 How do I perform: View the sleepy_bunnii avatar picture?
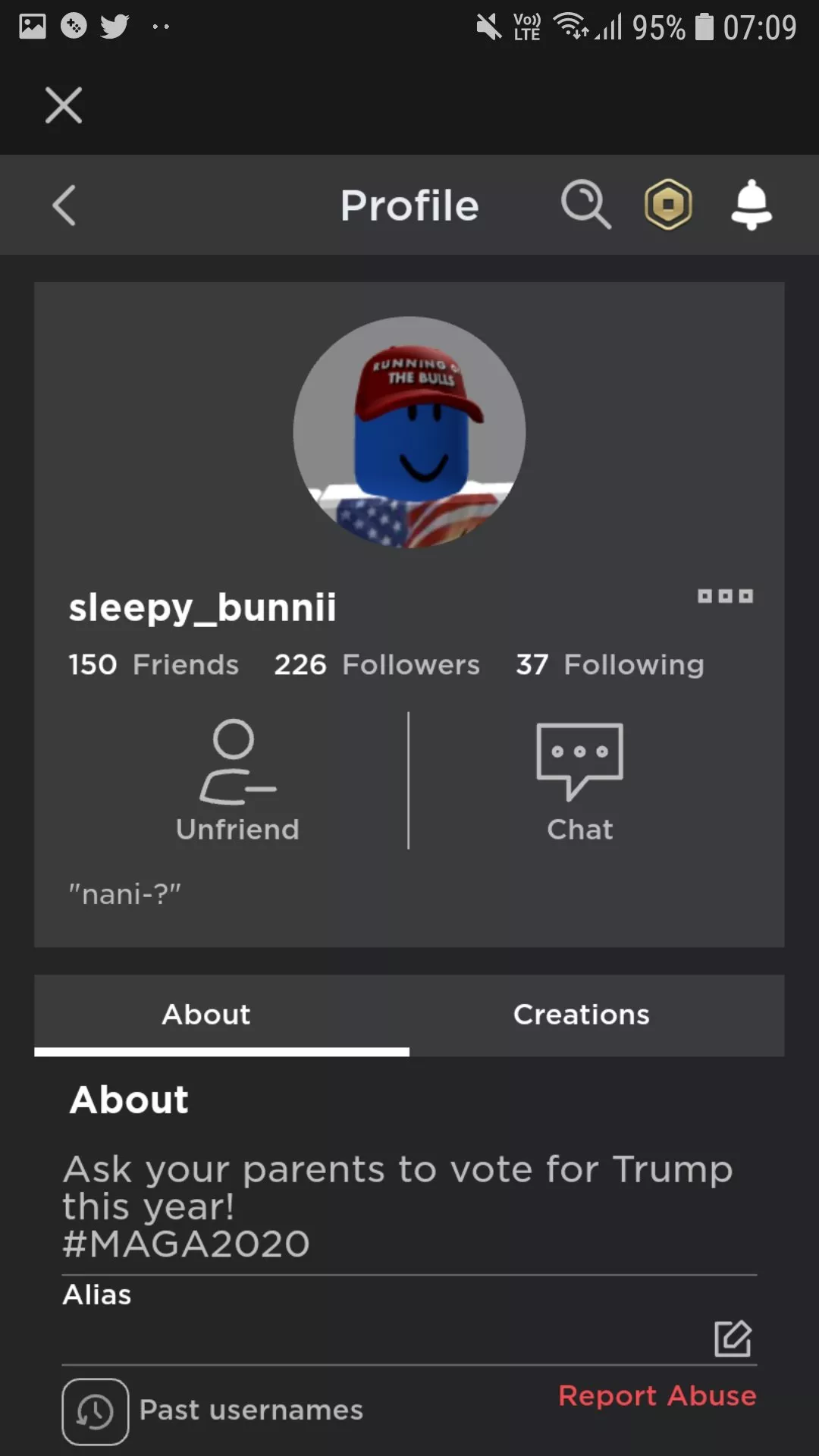point(409,432)
